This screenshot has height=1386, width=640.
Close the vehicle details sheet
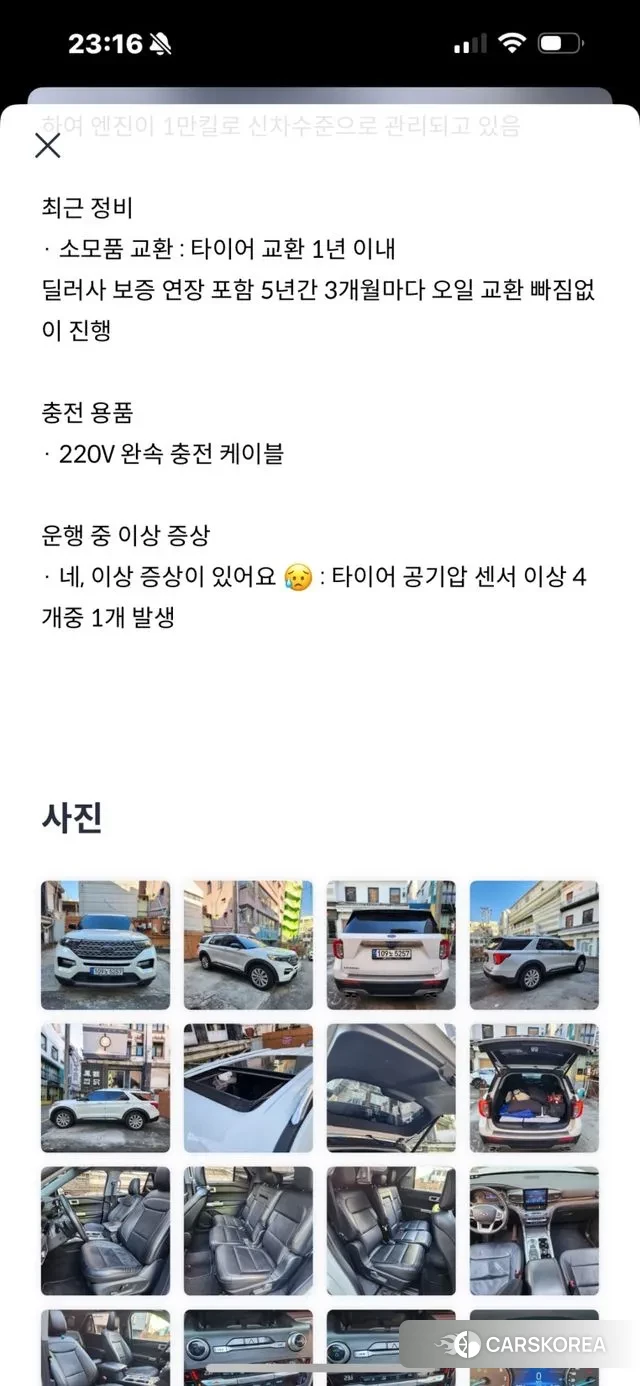[x=48, y=145]
